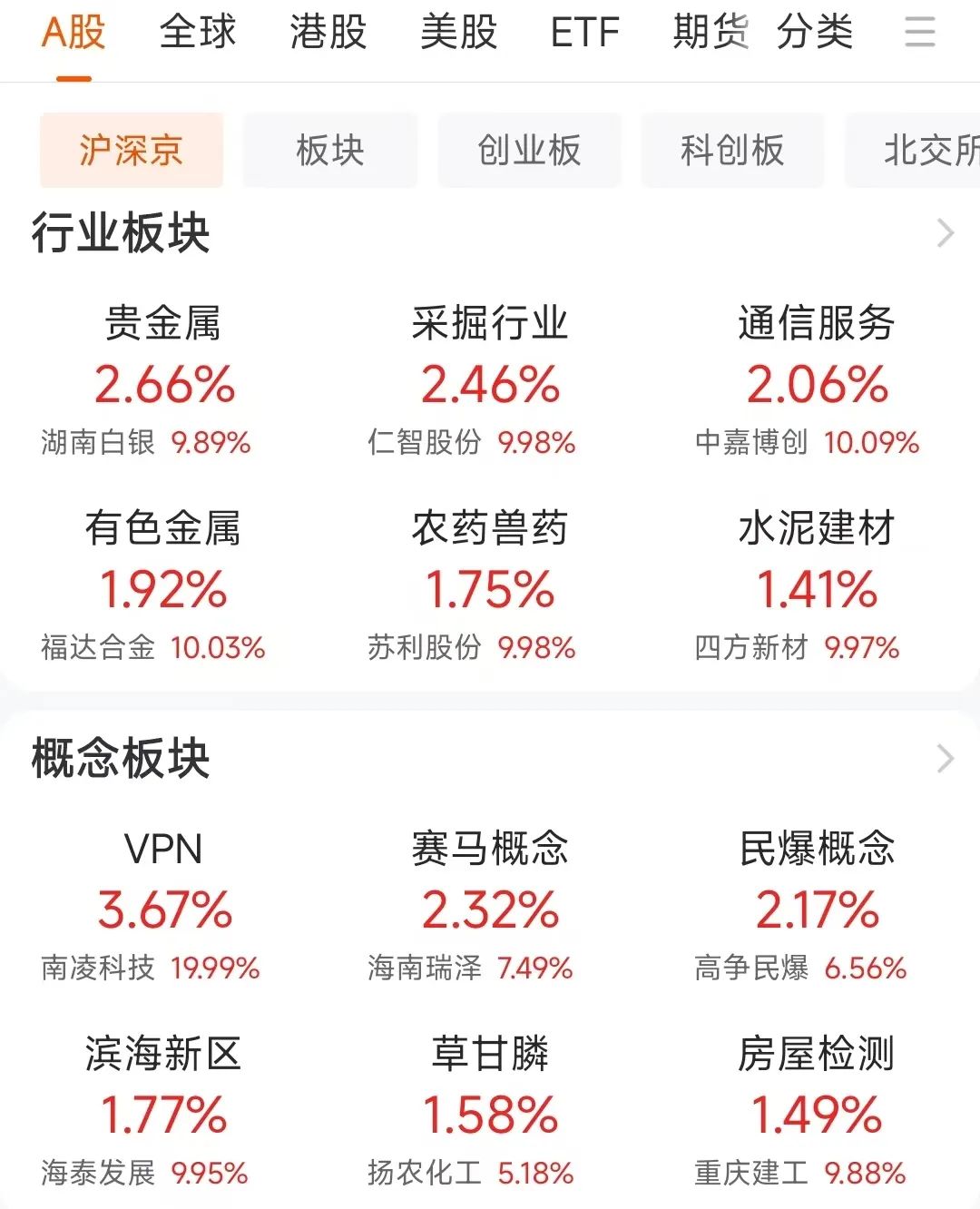This screenshot has height=1209, width=980.
Task: Switch to the 港股 tab
Action: pos(328,33)
